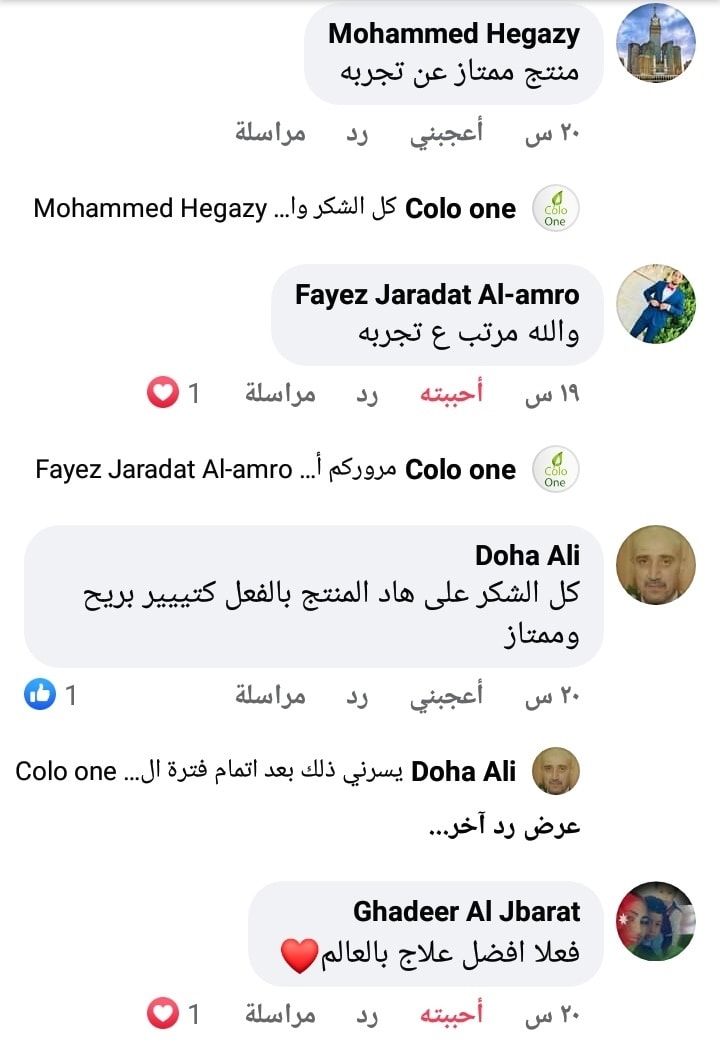
Task: View reactions on Fayez Jaradat's comment
Action: (174, 395)
